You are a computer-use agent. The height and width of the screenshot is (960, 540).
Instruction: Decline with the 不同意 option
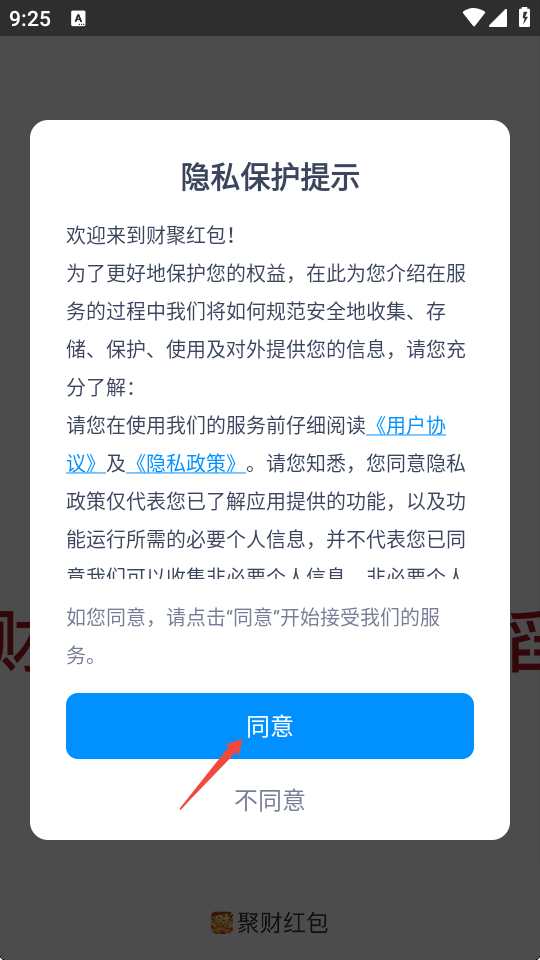click(270, 800)
